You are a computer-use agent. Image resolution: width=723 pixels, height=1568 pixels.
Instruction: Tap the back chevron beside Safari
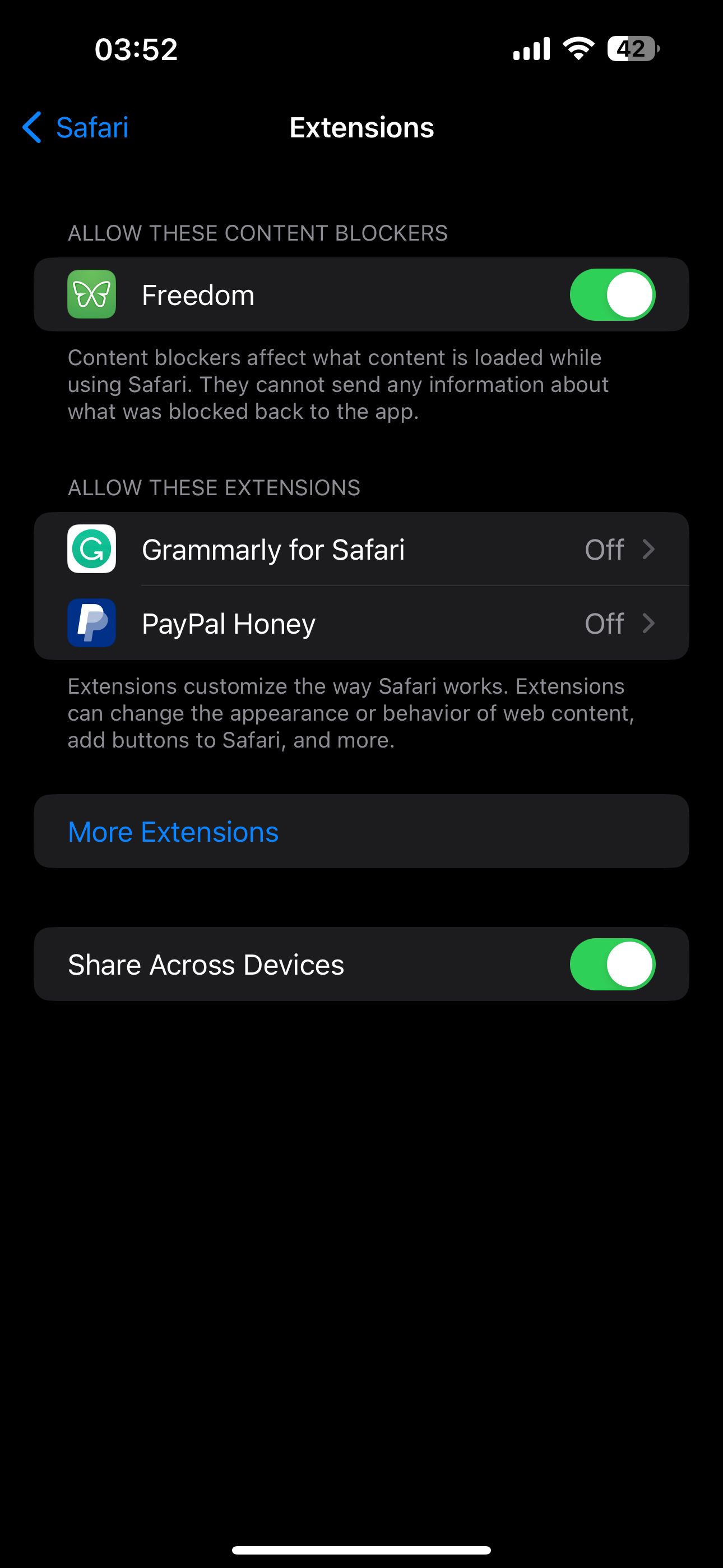tap(34, 128)
